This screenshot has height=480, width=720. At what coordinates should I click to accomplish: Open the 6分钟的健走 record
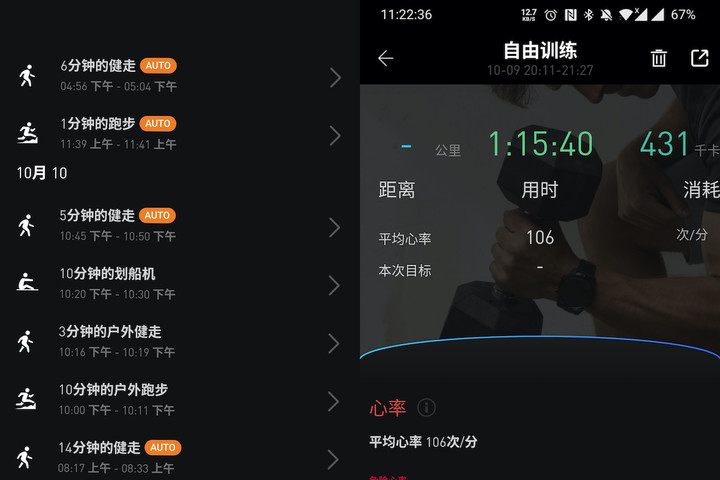[180, 76]
